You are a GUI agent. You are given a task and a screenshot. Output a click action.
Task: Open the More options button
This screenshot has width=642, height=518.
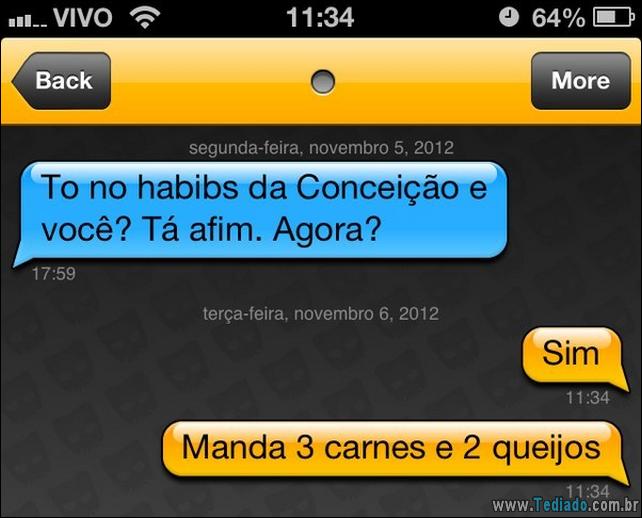pyautogui.click(x=580, y=81)
